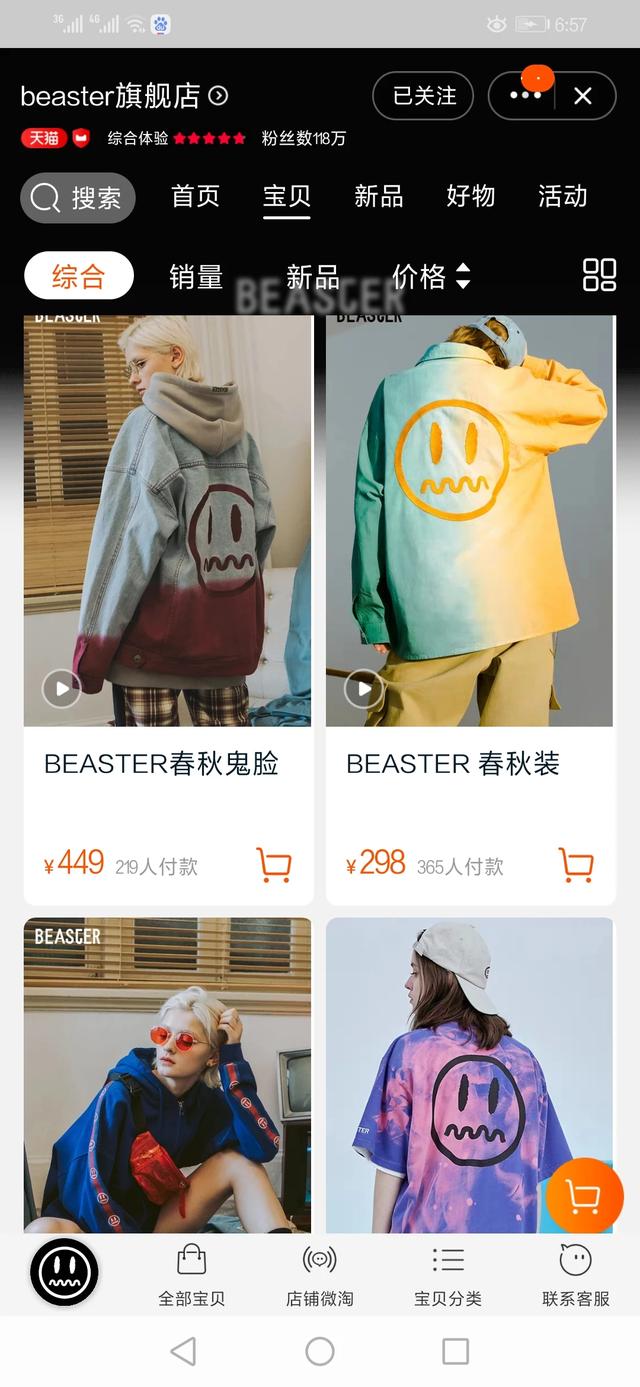
Task: Open the 活动 tab
Action: pos(562,196)
